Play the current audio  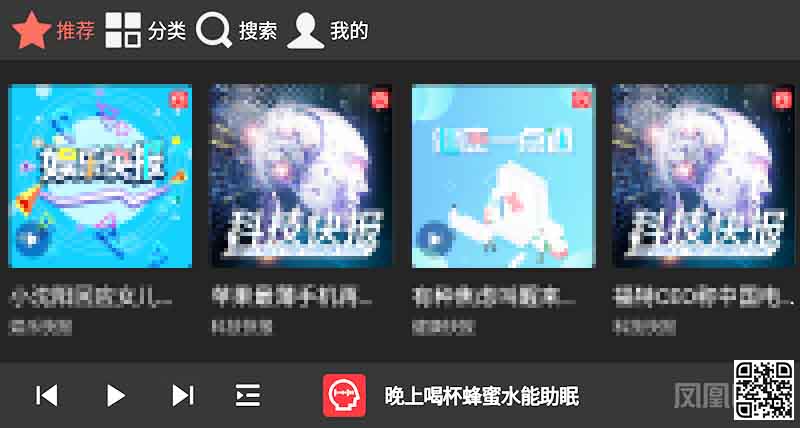pyautogui.click(x=115, y=395)
